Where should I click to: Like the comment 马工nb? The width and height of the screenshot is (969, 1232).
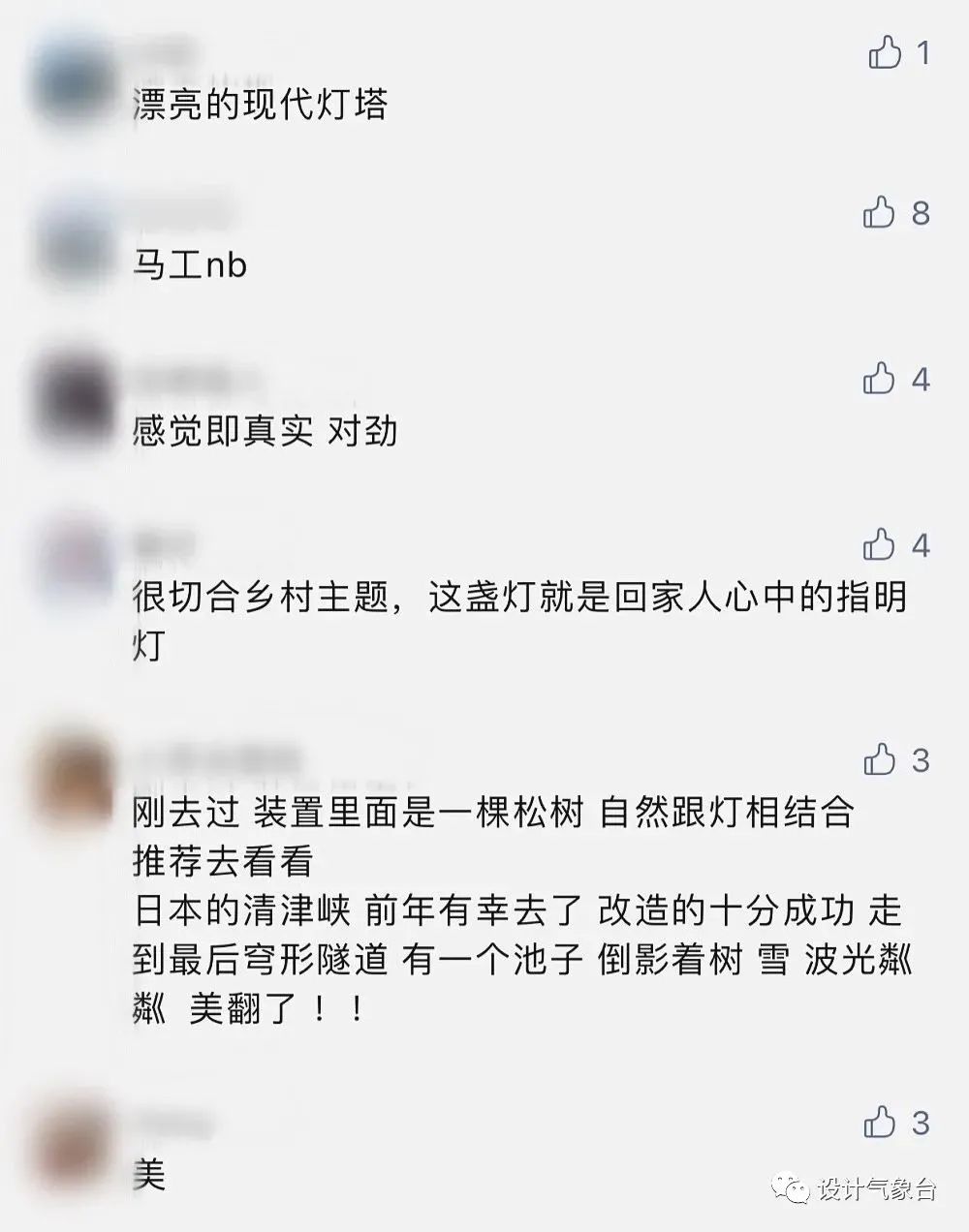coord(879,211)
